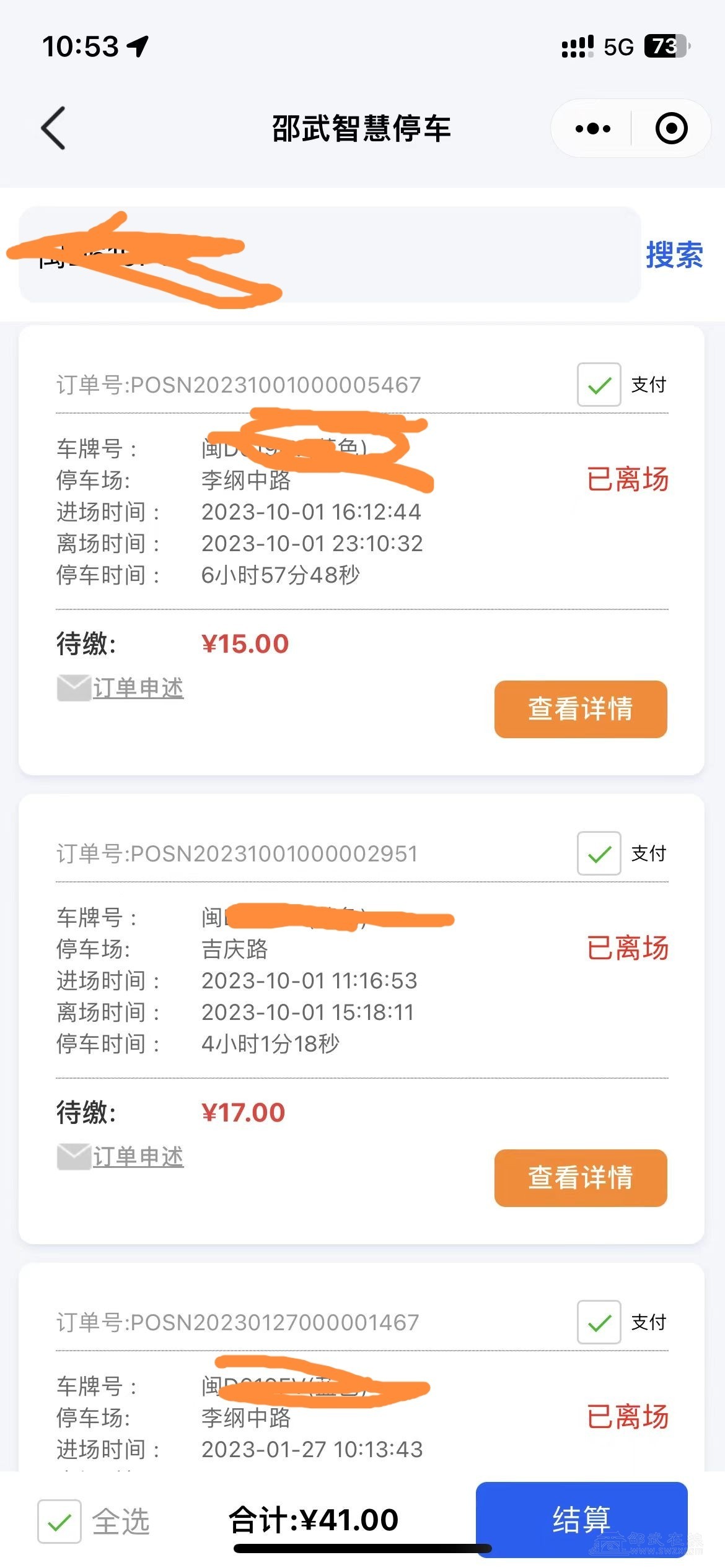Uncheck 支付 for order ending 1467
Image resolution: width=725 pixels, height=1568 pixels.
point(599,1322)
